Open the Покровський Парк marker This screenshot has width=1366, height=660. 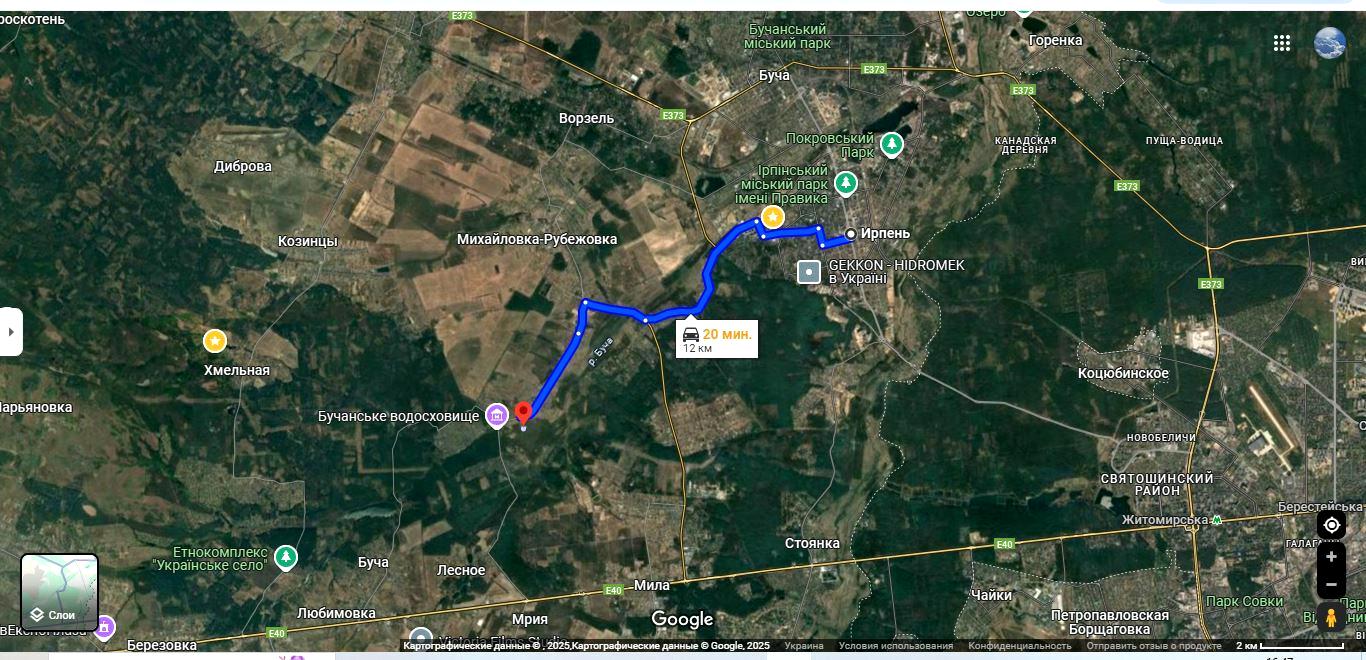892,146
